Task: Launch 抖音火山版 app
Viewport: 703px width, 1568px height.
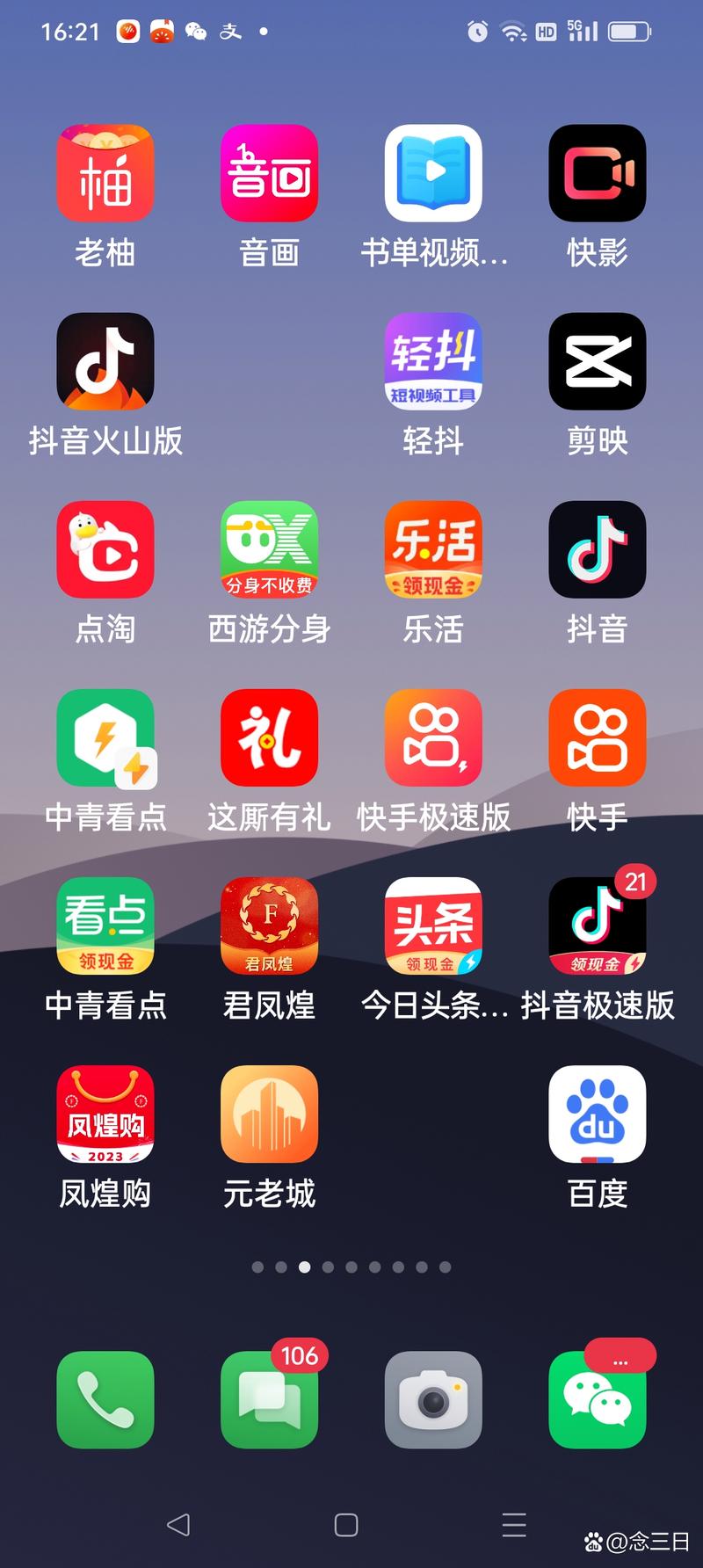Action: coord(105,361)
